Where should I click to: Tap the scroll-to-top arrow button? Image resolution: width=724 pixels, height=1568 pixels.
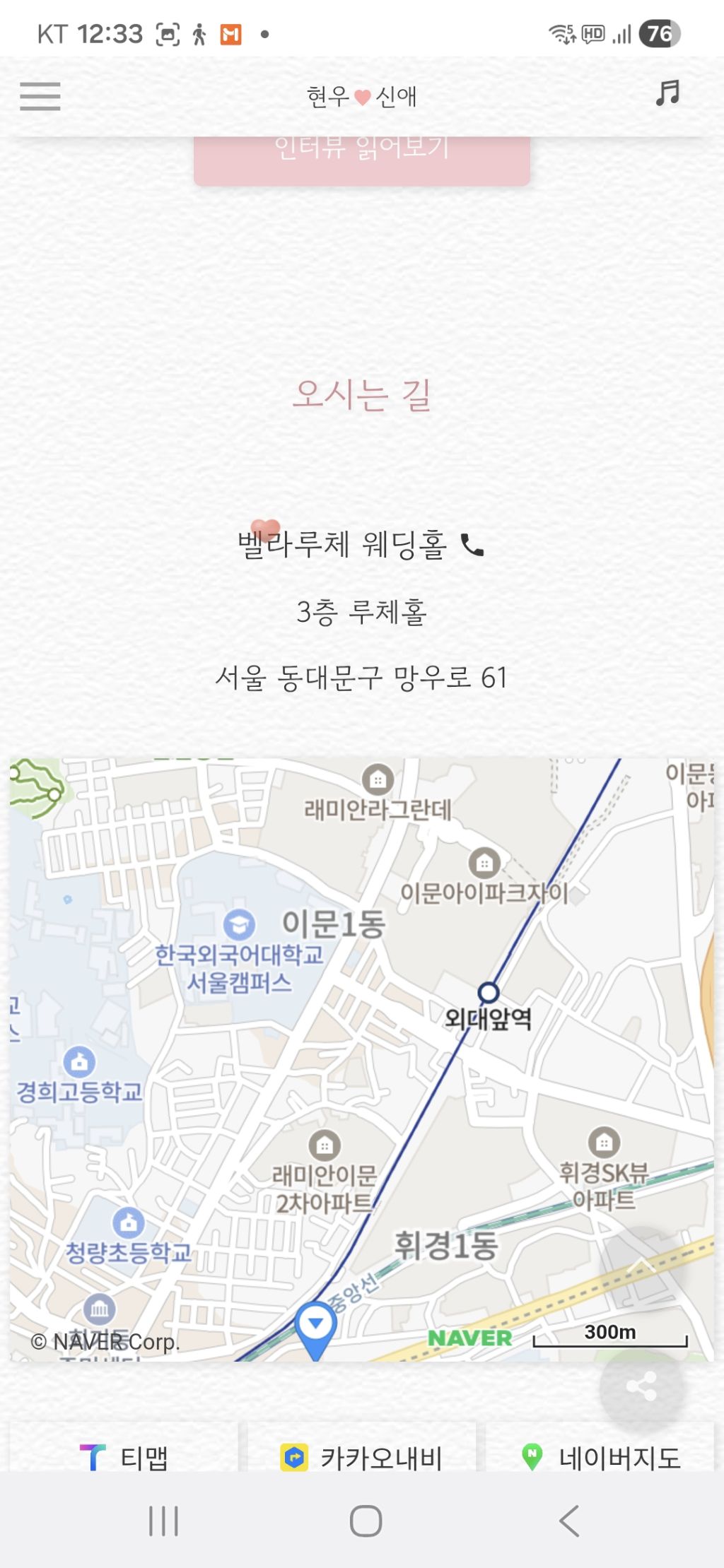point(642,1268)
